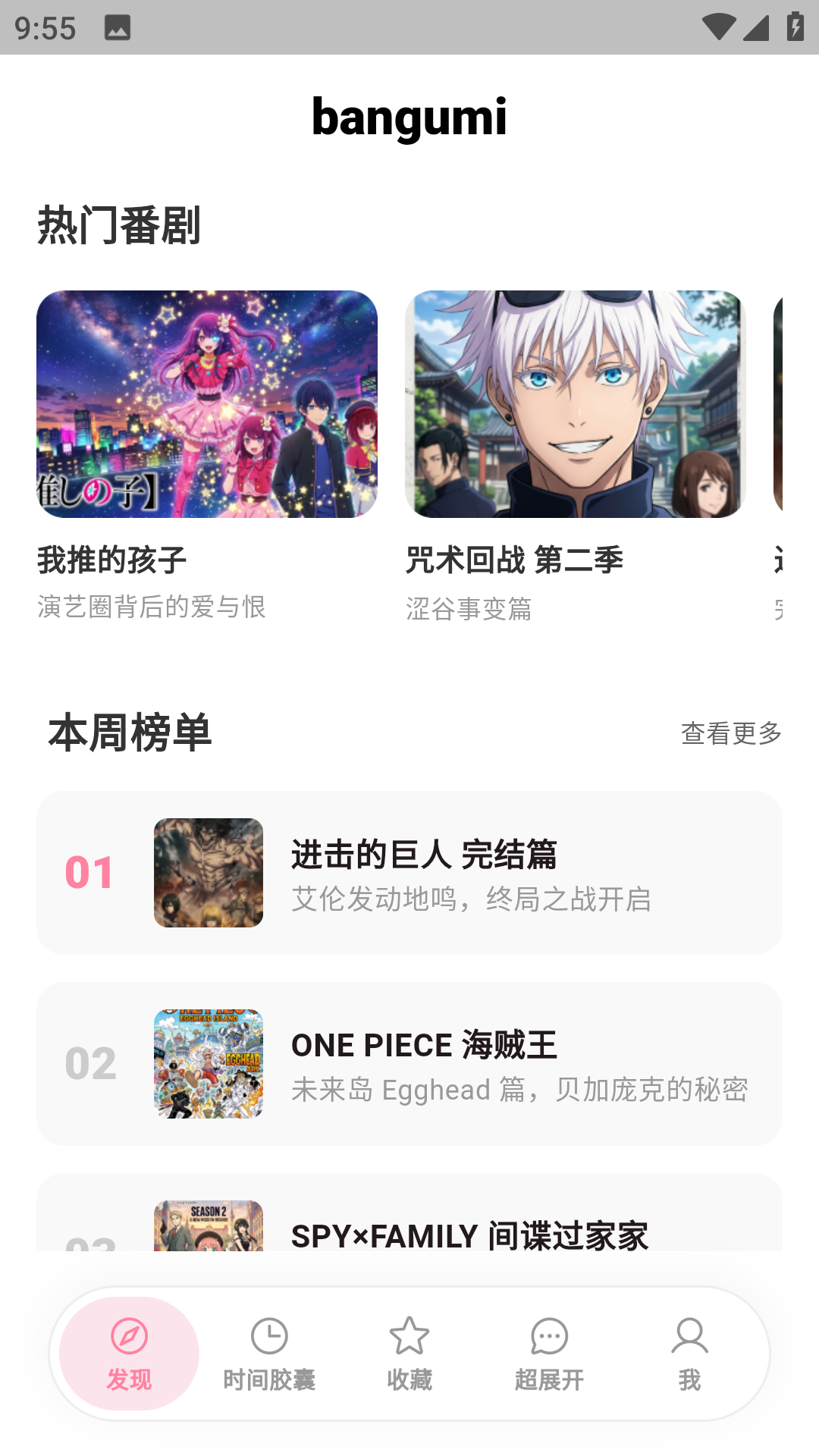Switch to the 时间胶囊 tab

coord(269,1354)
